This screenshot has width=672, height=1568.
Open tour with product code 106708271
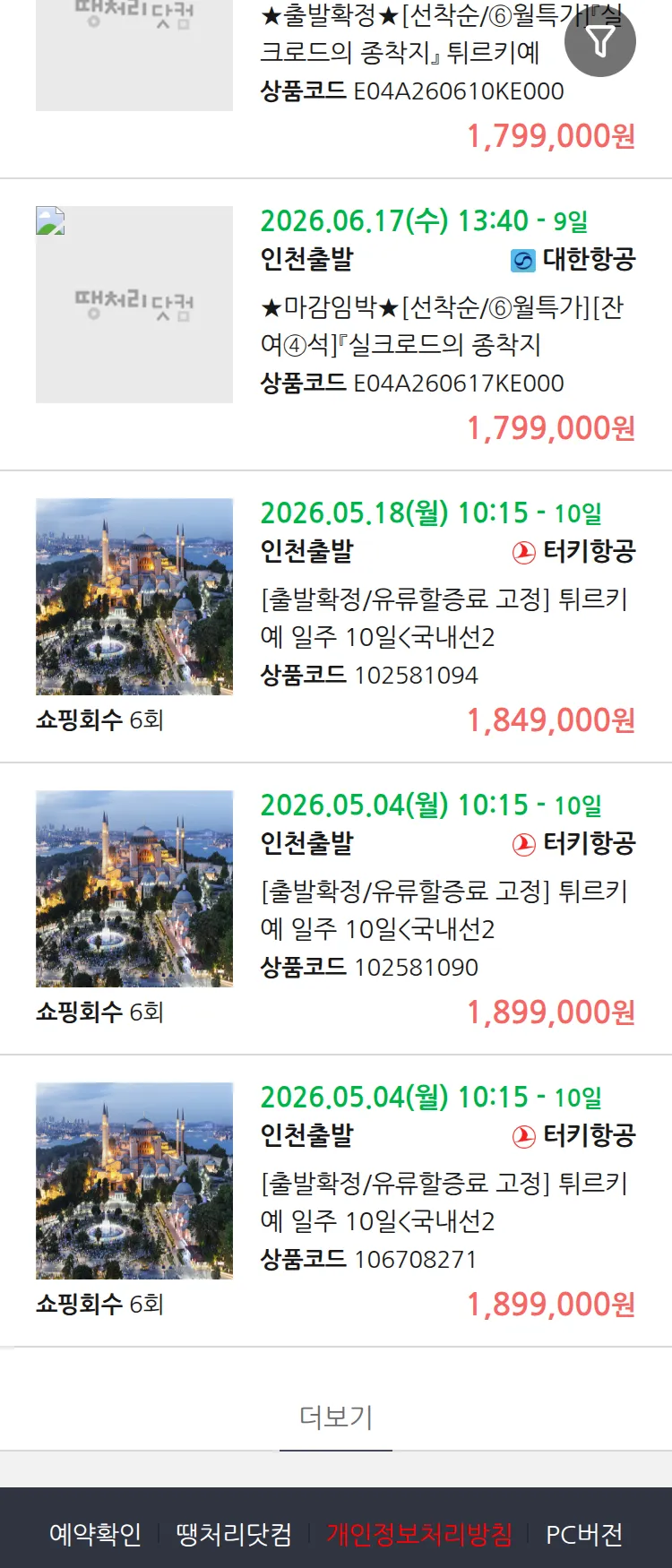pos(444,1202)
